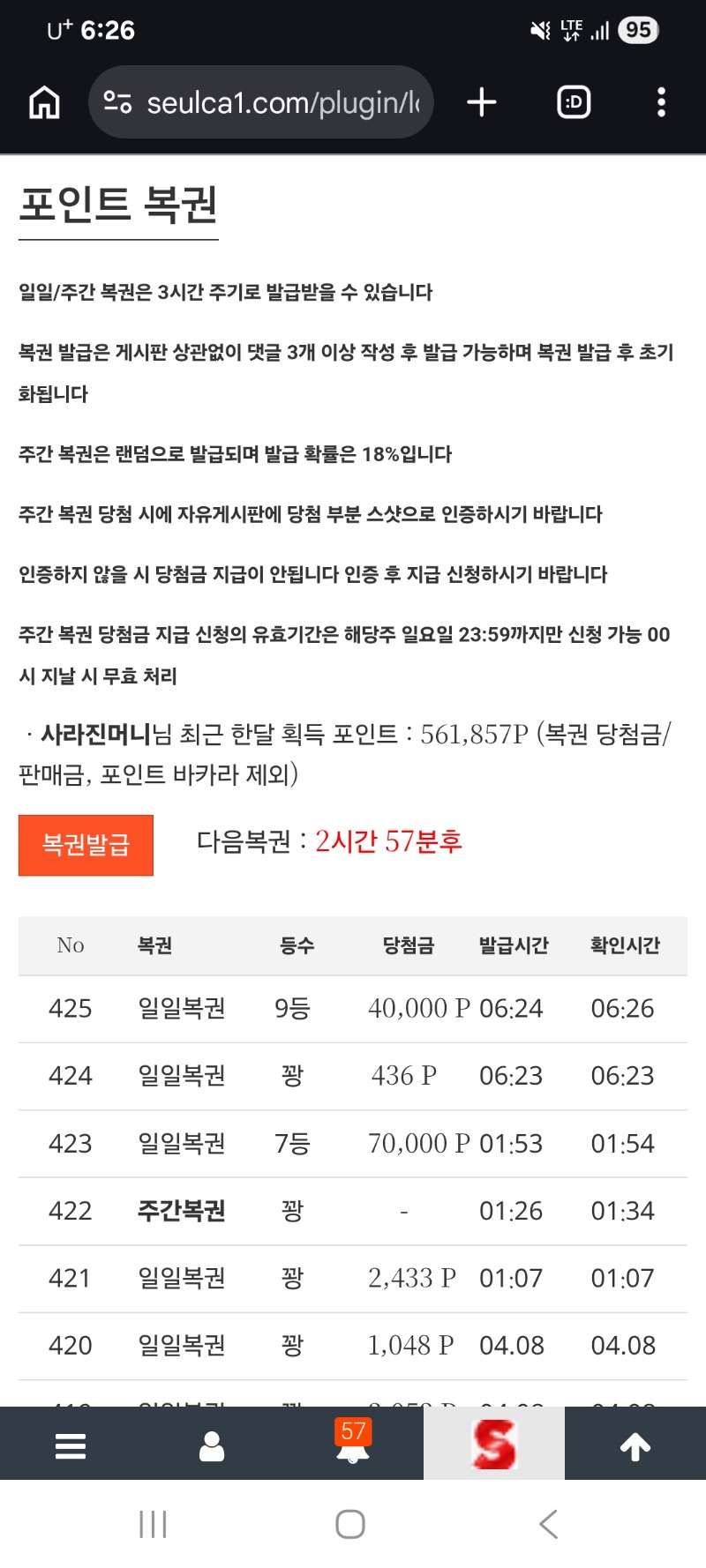706x1568 pixels.
Task: Open the browser overflow menu
Action: pos(661,102)
